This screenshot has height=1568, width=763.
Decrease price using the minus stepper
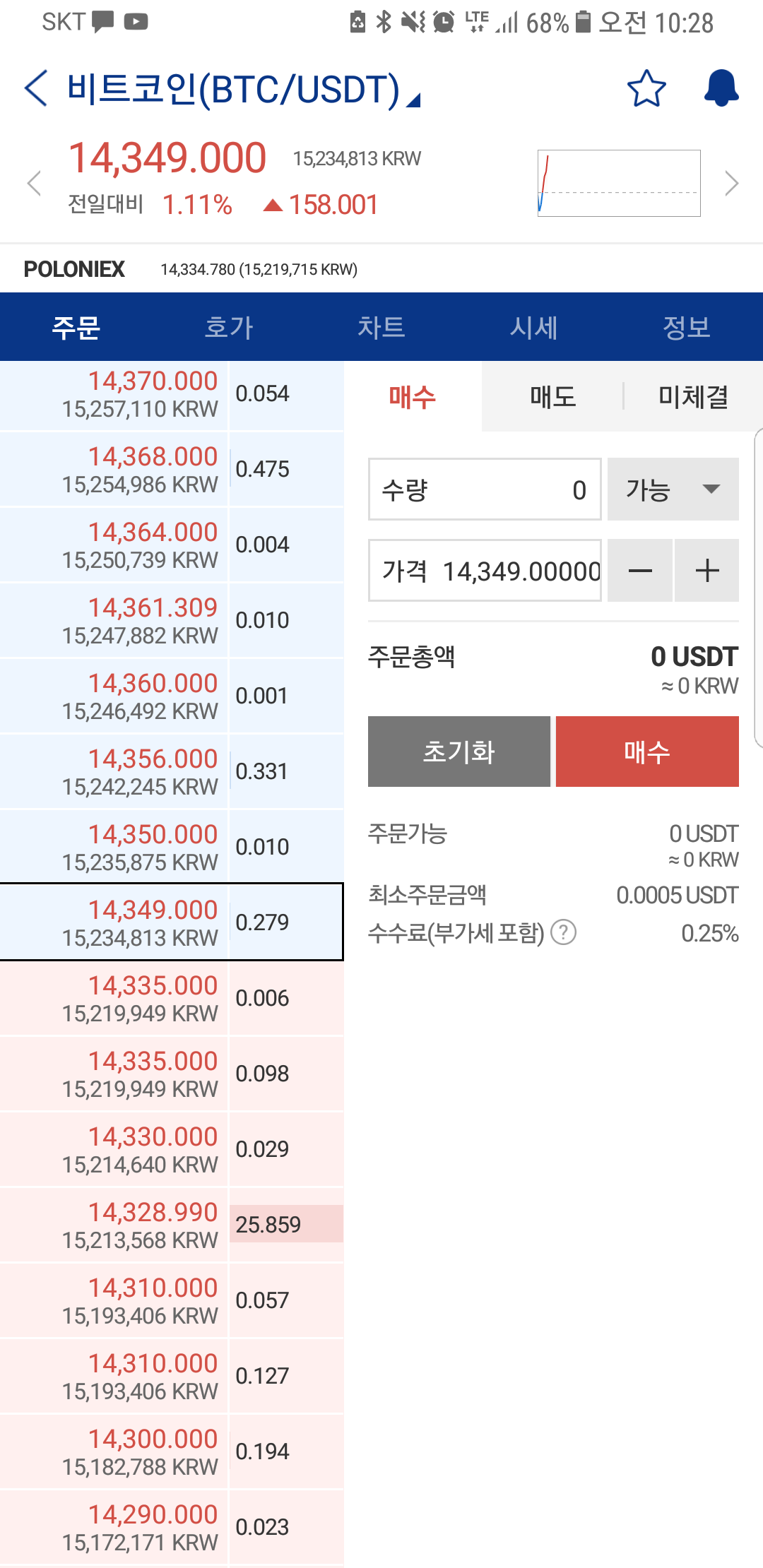(639, 571)
